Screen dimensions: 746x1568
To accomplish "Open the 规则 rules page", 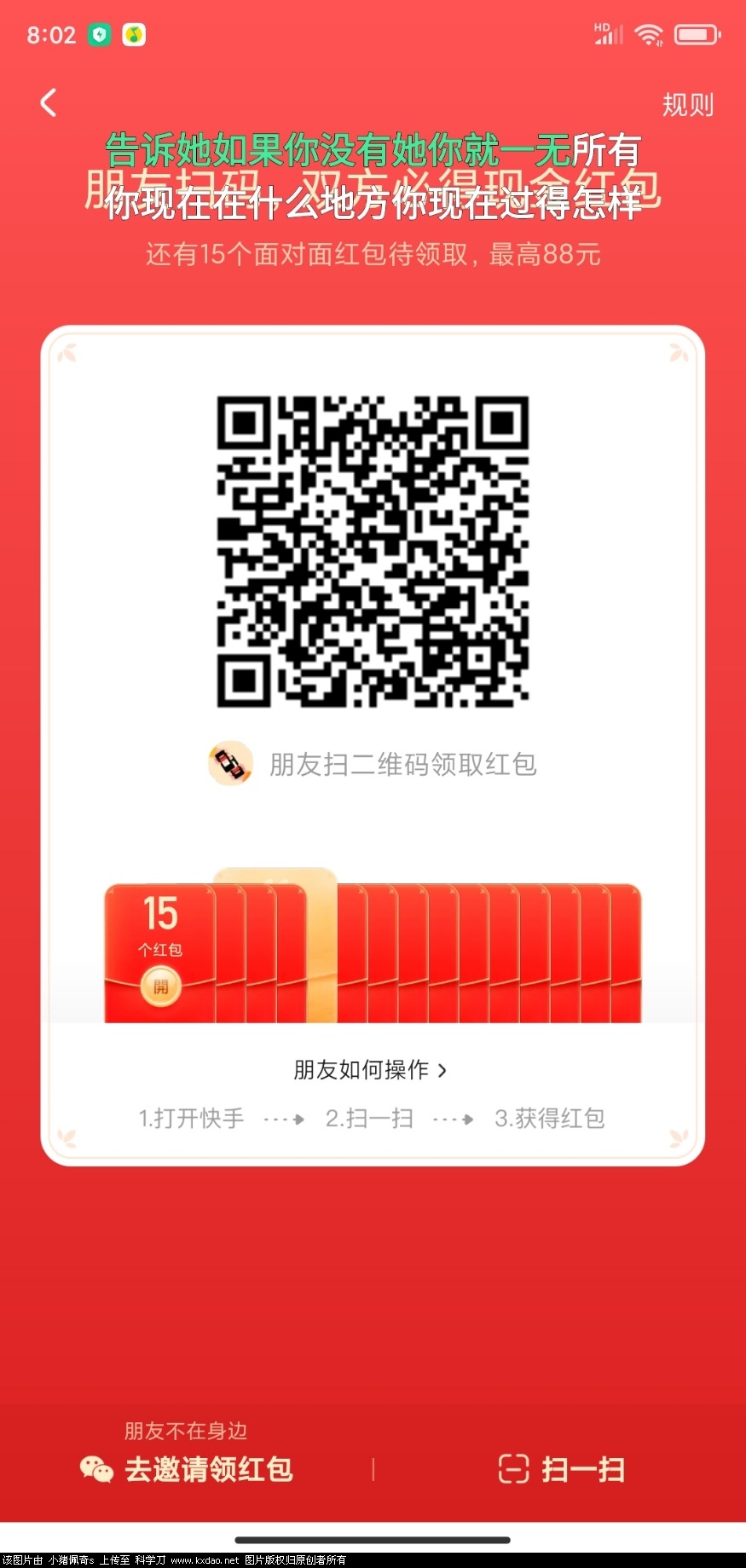I will pyautogui.click(x=687, y=104).
